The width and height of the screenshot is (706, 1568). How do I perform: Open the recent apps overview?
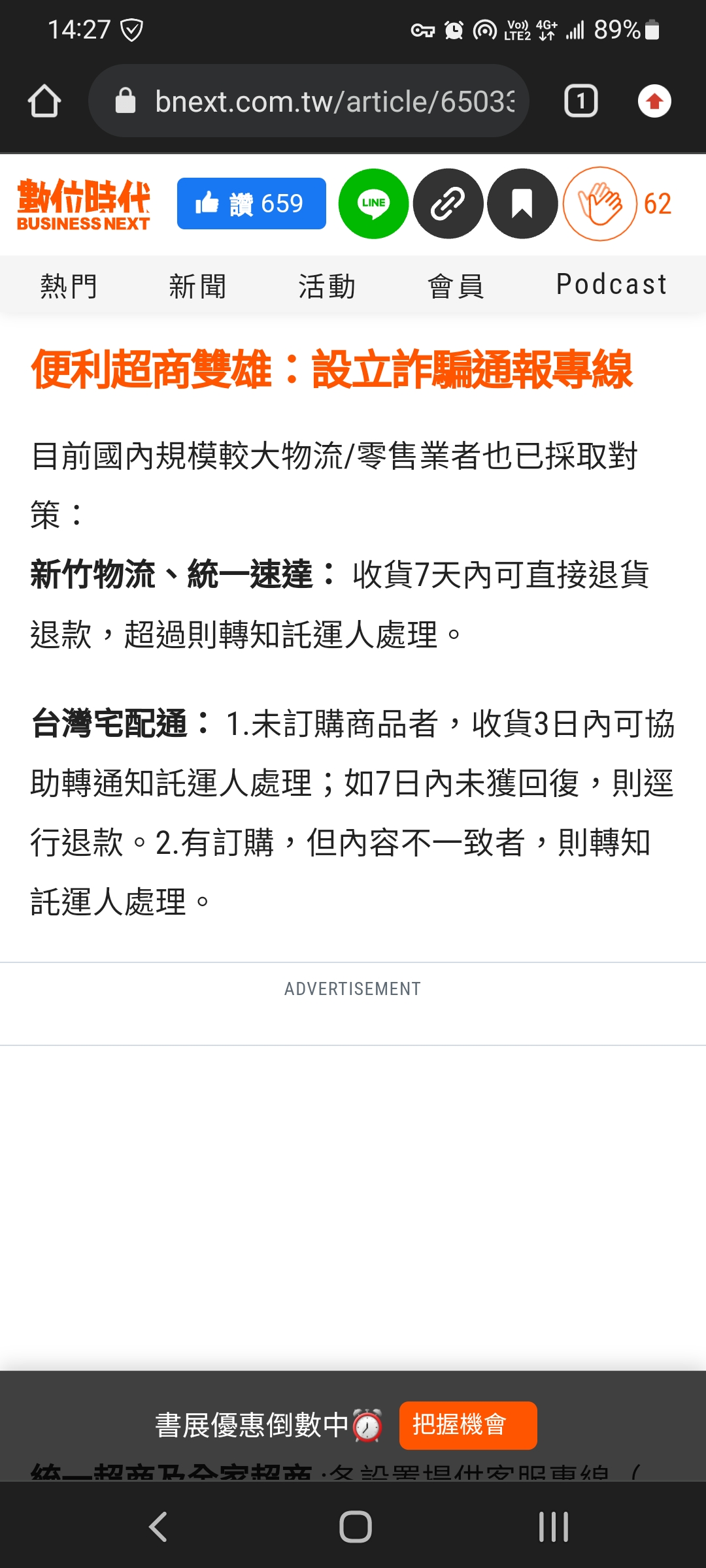tap(553, 1527)
